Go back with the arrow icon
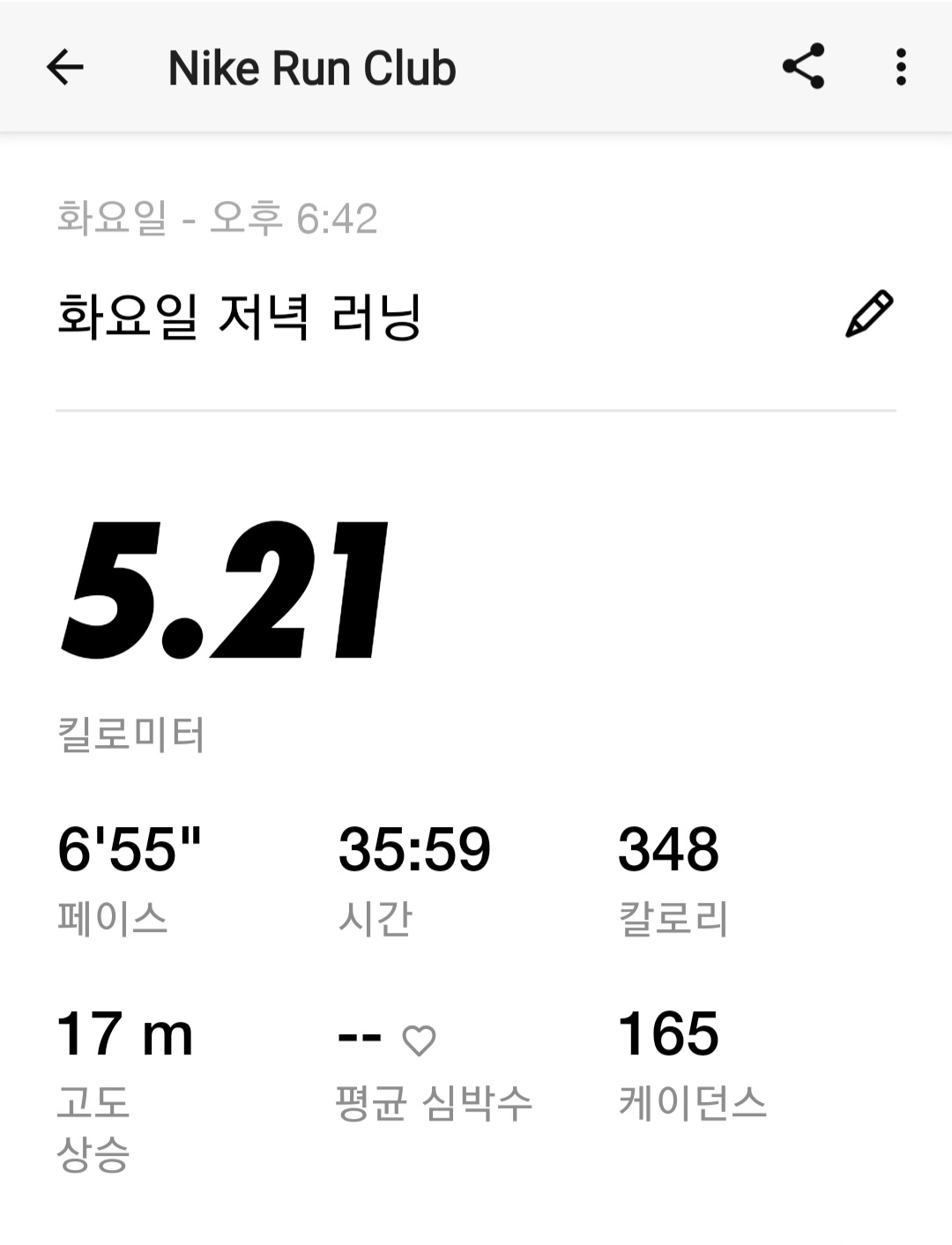Image resolution: width=952 pixels, height=1245 pixels. tap(65, 67)
